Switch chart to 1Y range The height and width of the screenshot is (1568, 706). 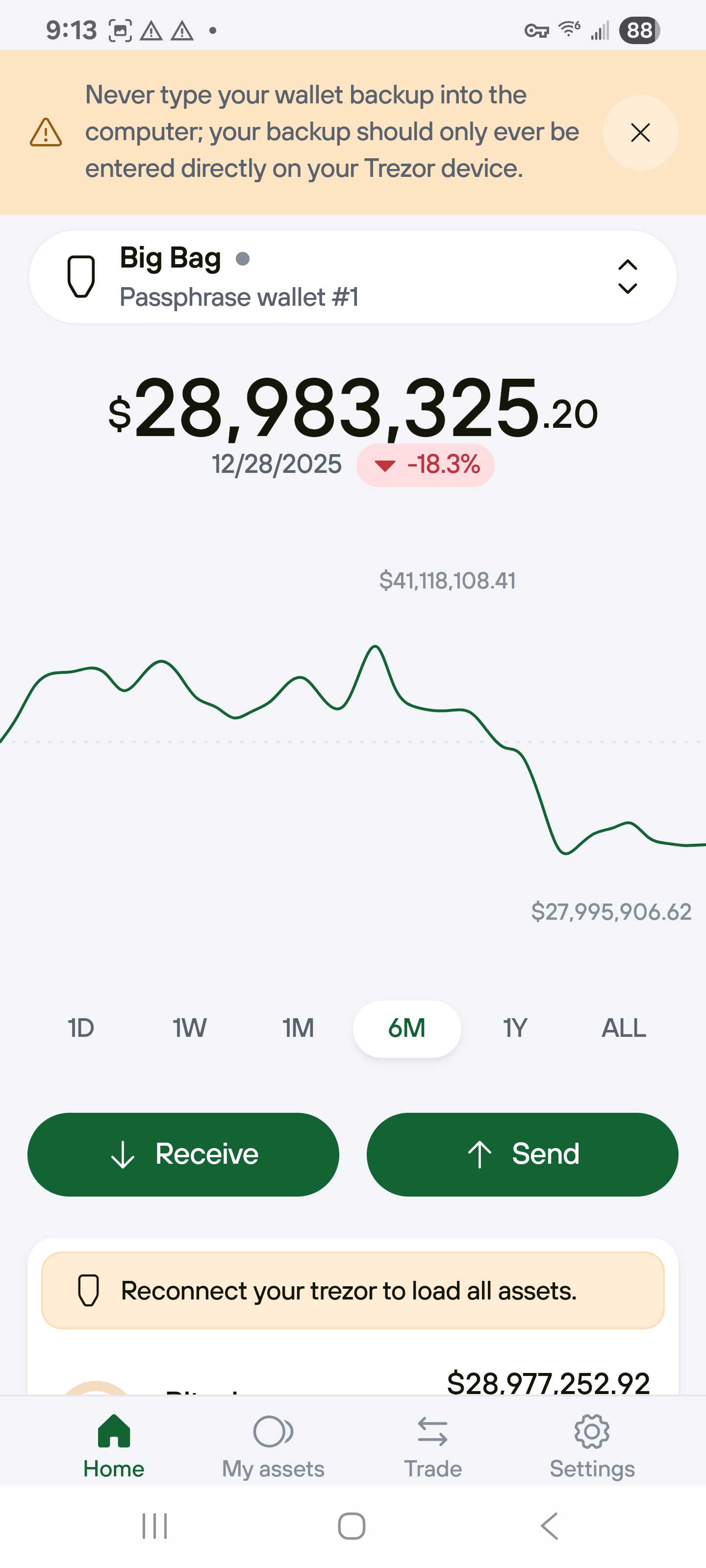[515, 1028]
